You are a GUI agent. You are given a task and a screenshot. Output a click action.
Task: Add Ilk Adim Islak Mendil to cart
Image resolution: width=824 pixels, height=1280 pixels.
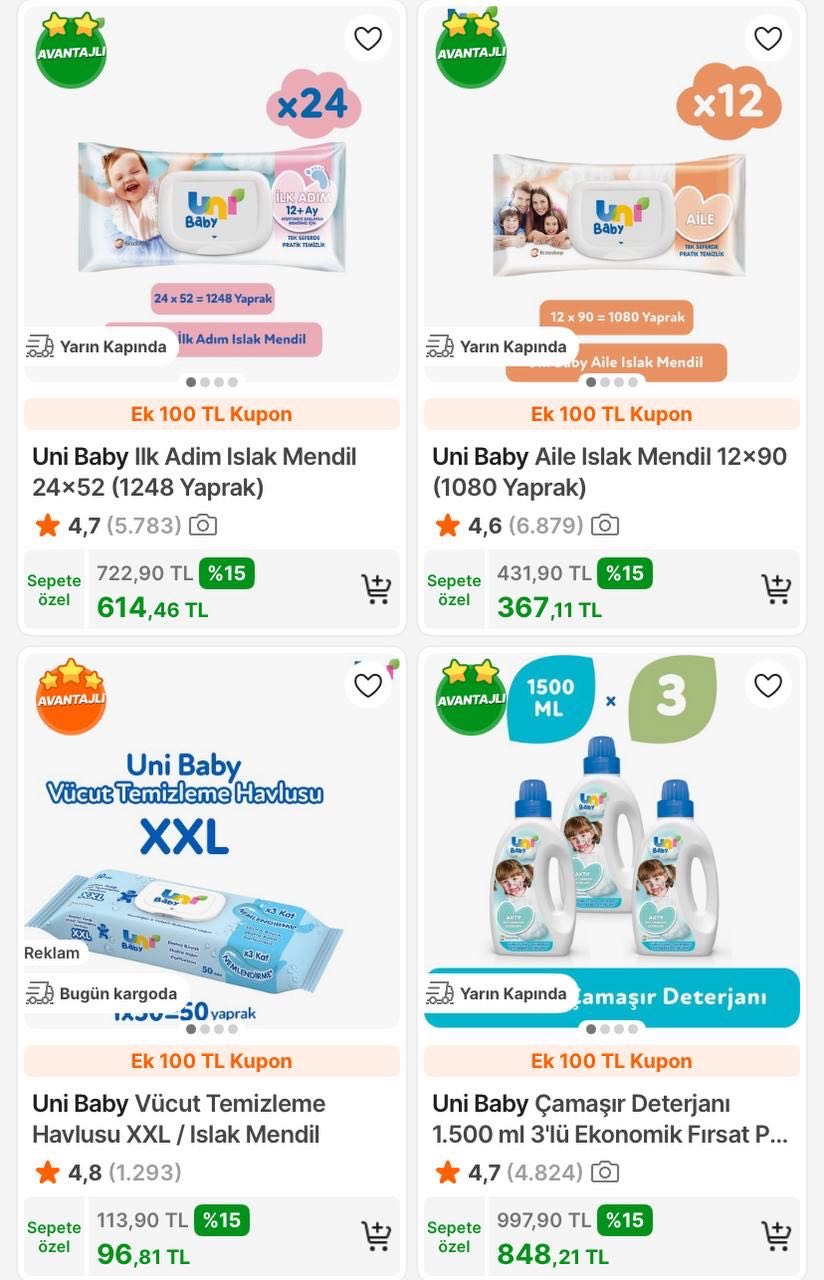pos(376,589)
